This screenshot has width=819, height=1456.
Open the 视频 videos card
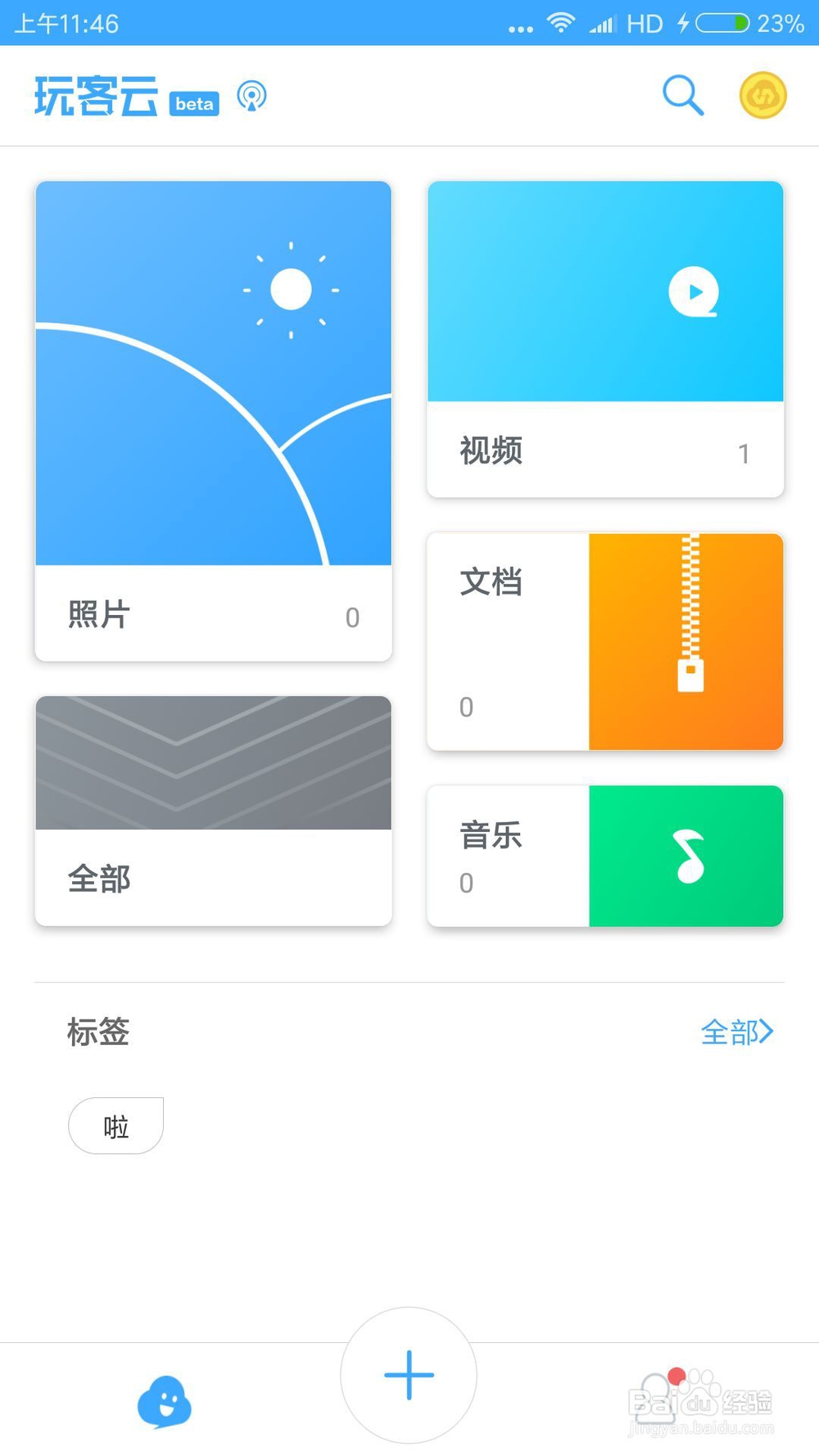(605, 338)
